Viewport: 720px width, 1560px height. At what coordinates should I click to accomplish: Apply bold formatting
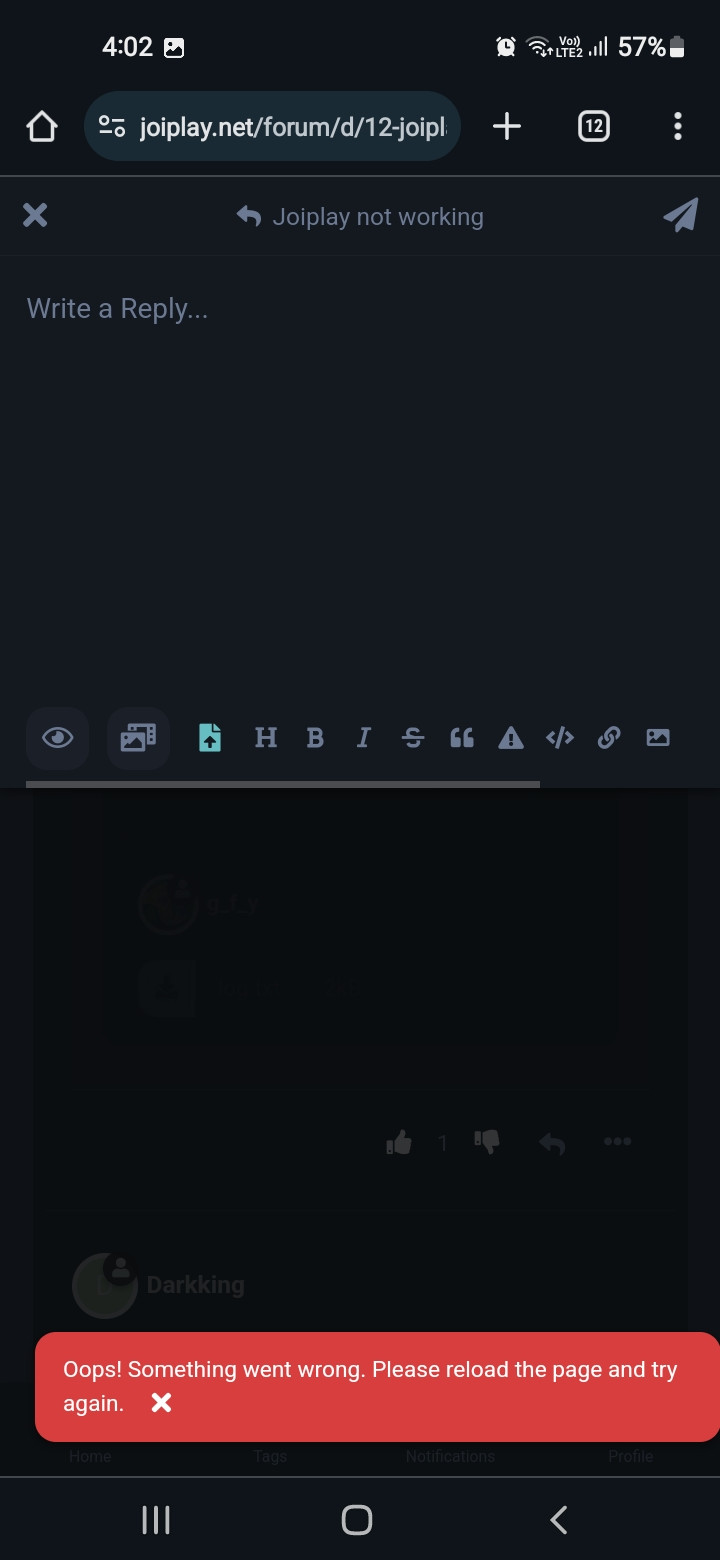pyautogui.click(x=315, y=738)
